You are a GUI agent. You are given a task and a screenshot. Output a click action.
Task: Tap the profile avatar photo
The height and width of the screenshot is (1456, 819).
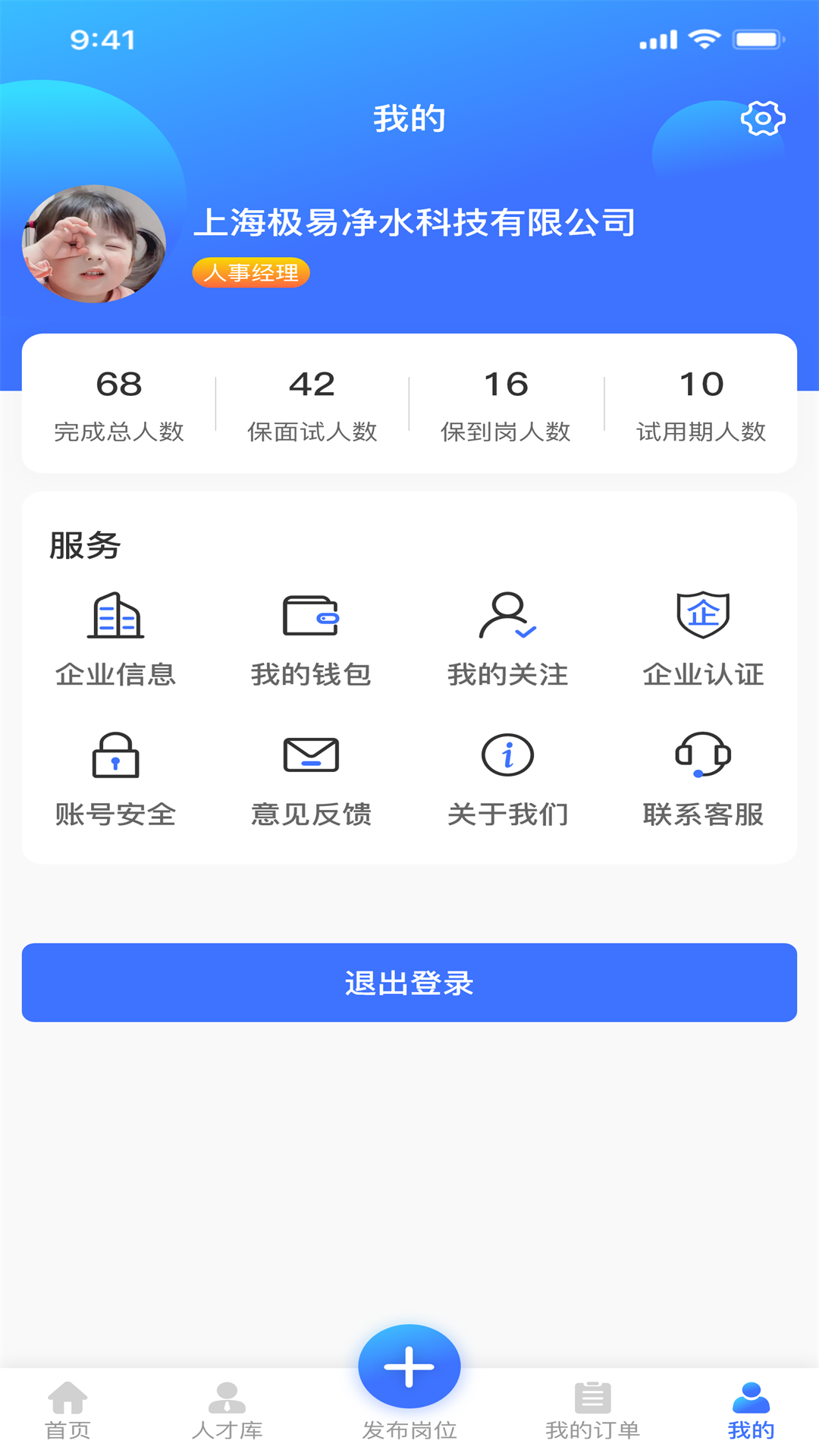coord(94,244)
